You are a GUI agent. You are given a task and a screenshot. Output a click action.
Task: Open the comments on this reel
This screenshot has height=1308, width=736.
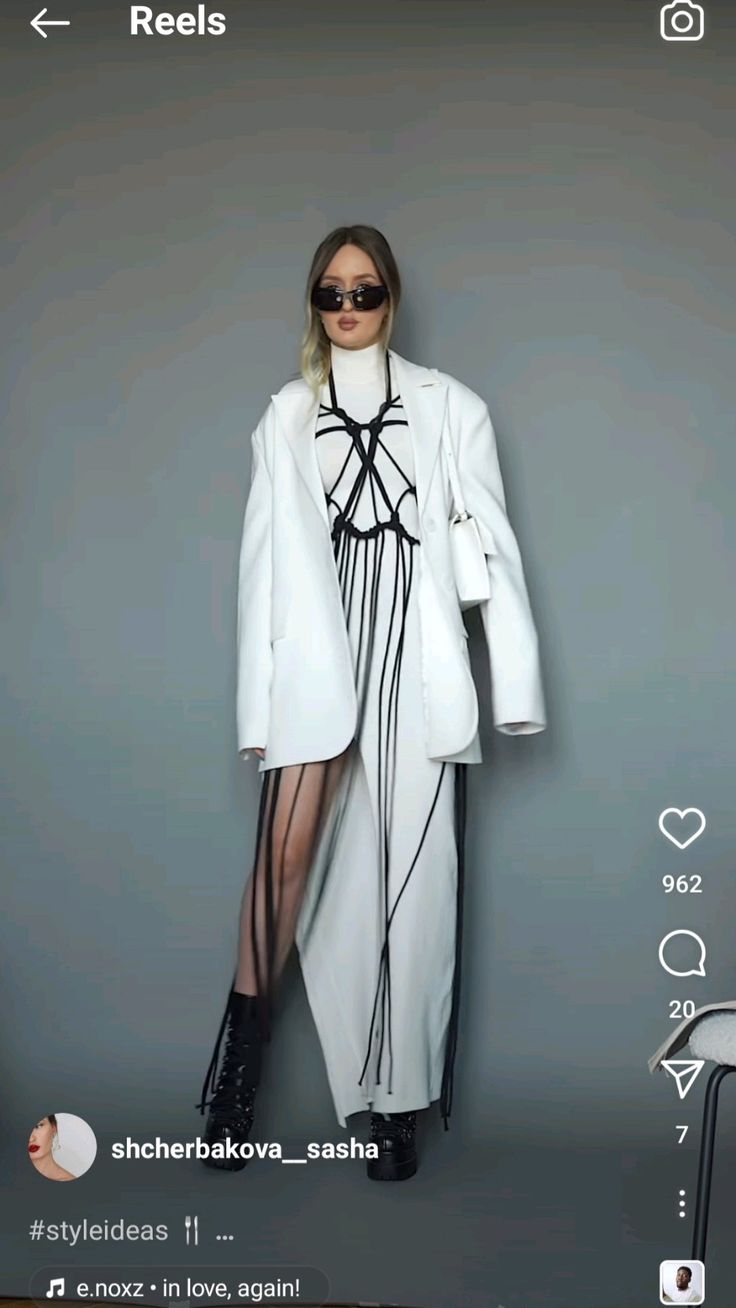[682, 954]
